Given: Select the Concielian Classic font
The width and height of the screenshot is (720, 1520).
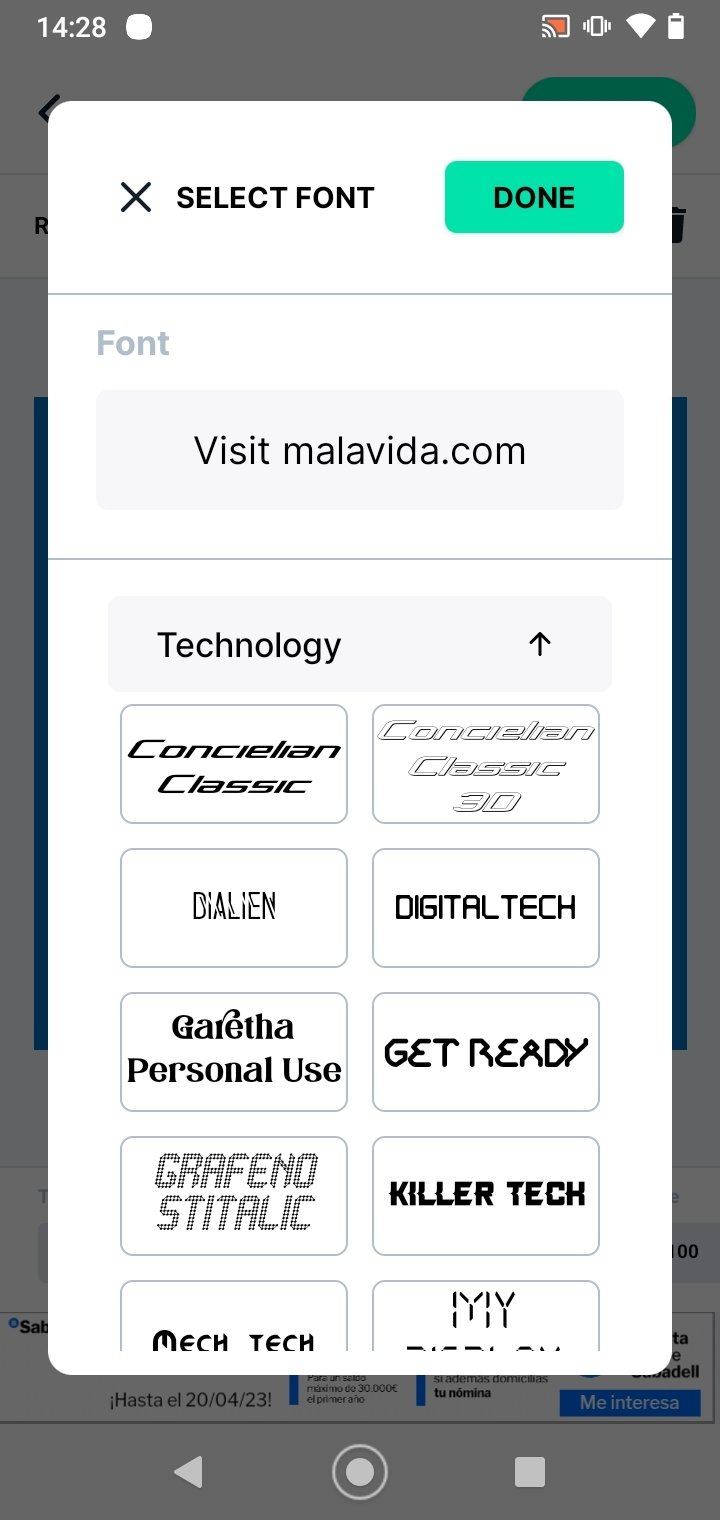Looking at the screenshot, I should [x=234, y=764].
